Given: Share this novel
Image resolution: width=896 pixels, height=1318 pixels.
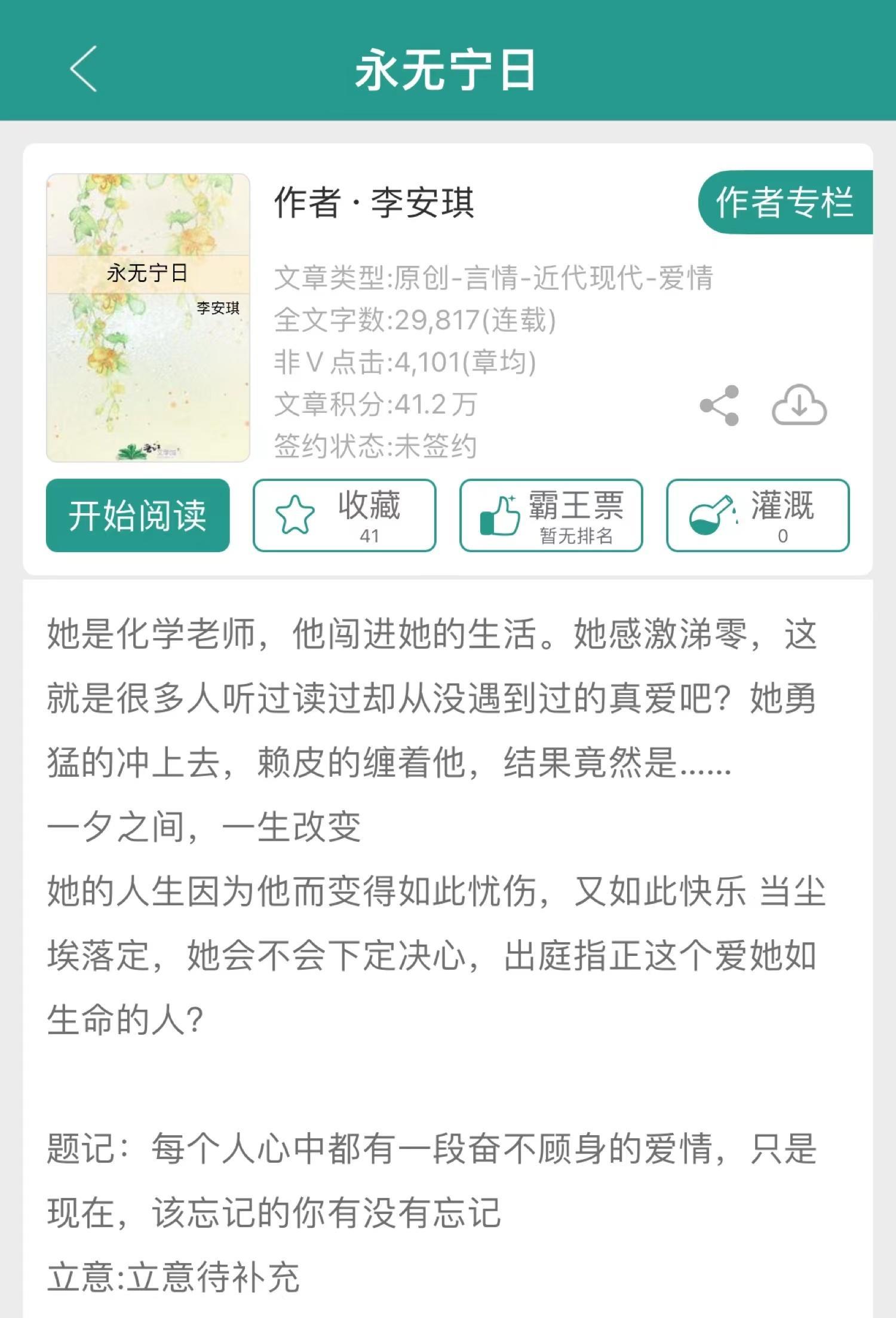Looking at the screenshot, I should pos(719,406).
